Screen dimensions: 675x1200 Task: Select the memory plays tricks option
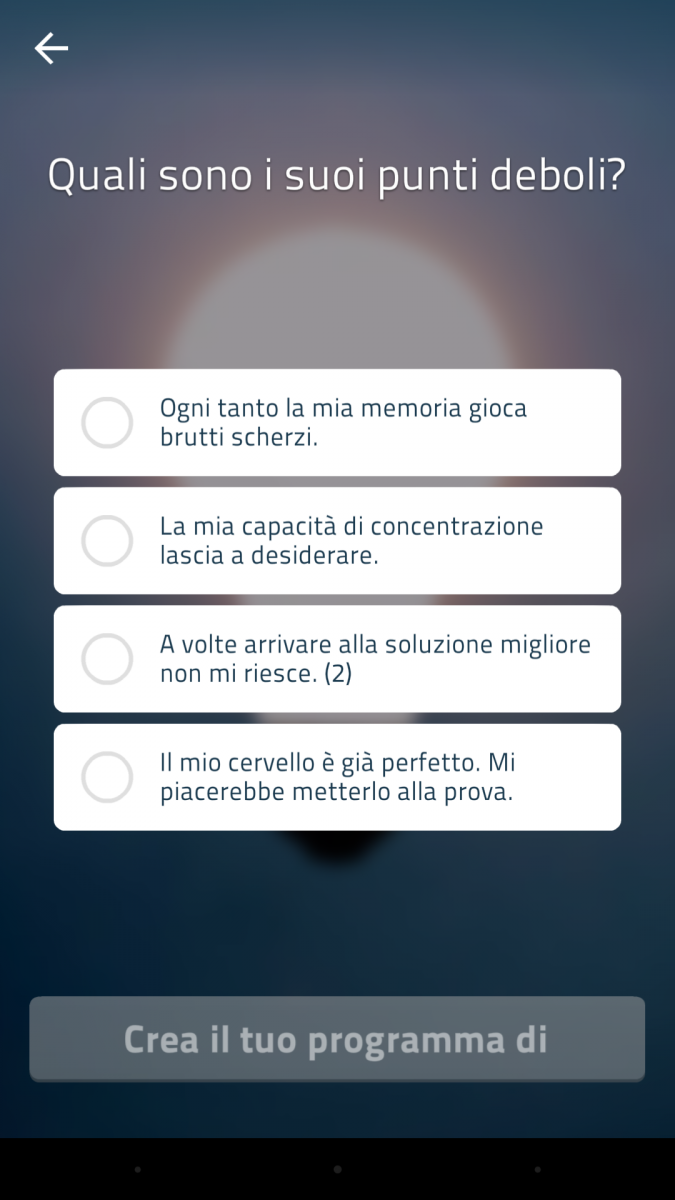click(x=337, y=422)
